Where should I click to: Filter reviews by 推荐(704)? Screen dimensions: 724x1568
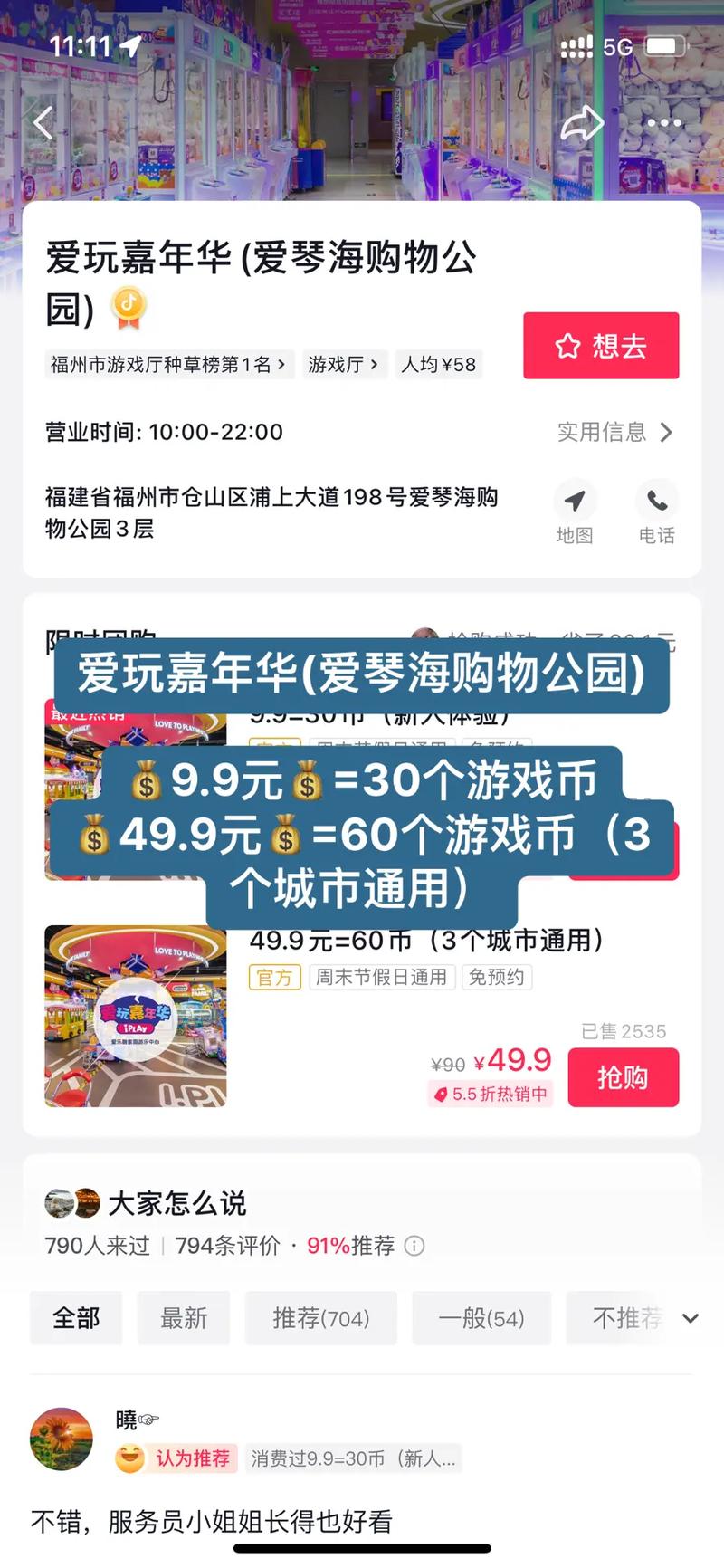321,1318
